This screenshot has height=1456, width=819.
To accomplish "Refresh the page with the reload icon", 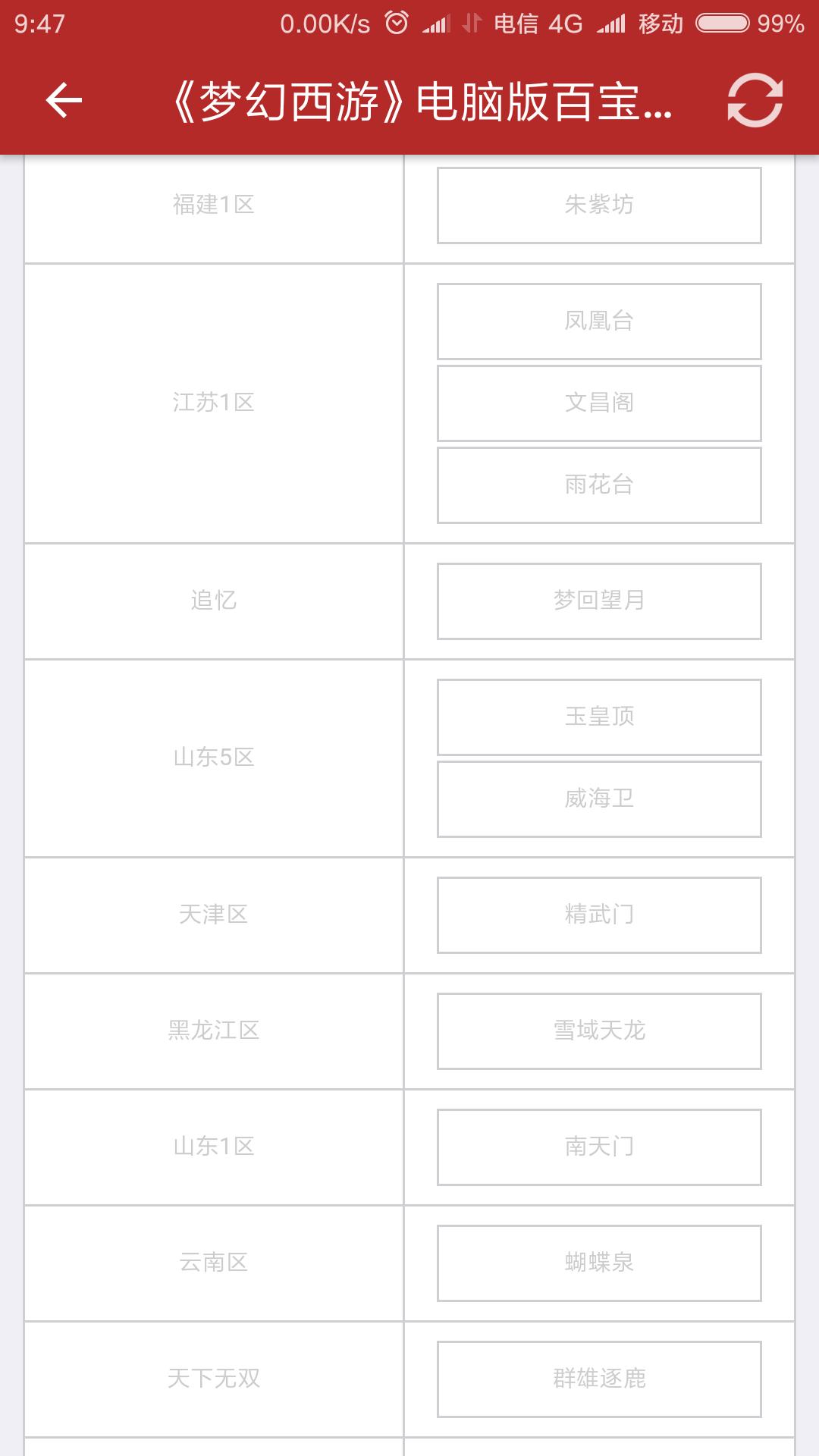I will [x=755, y=100].
